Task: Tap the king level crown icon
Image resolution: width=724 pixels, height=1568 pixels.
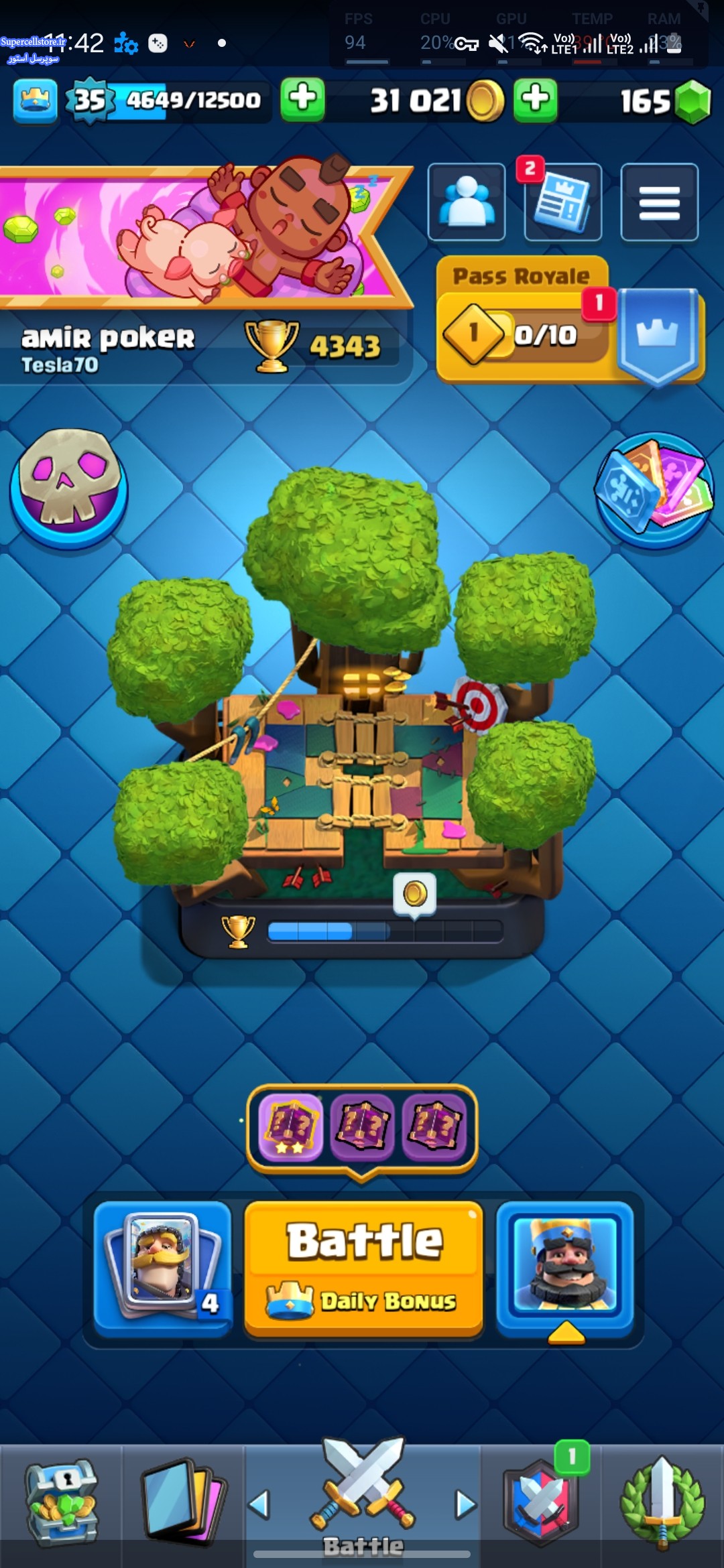Action: [x=36, y=101]
